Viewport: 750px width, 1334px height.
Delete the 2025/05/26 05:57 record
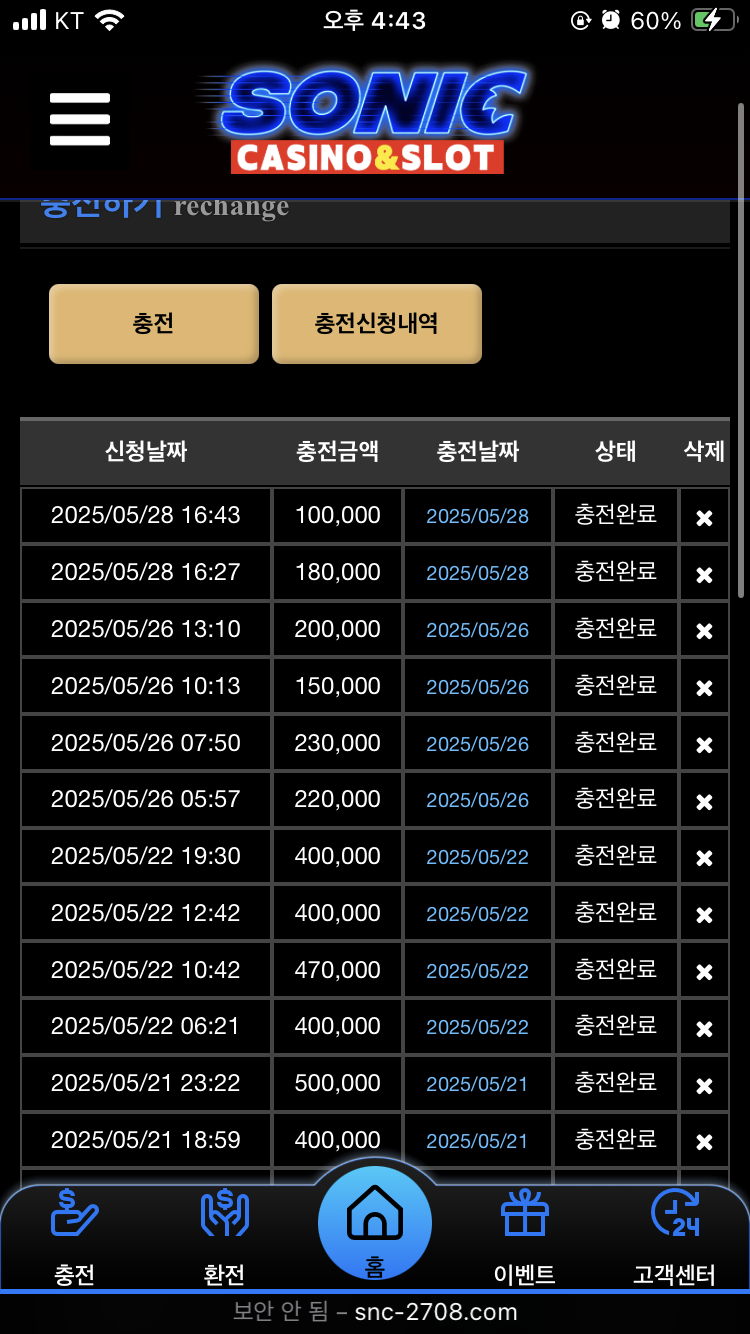[x=704, y=801]
